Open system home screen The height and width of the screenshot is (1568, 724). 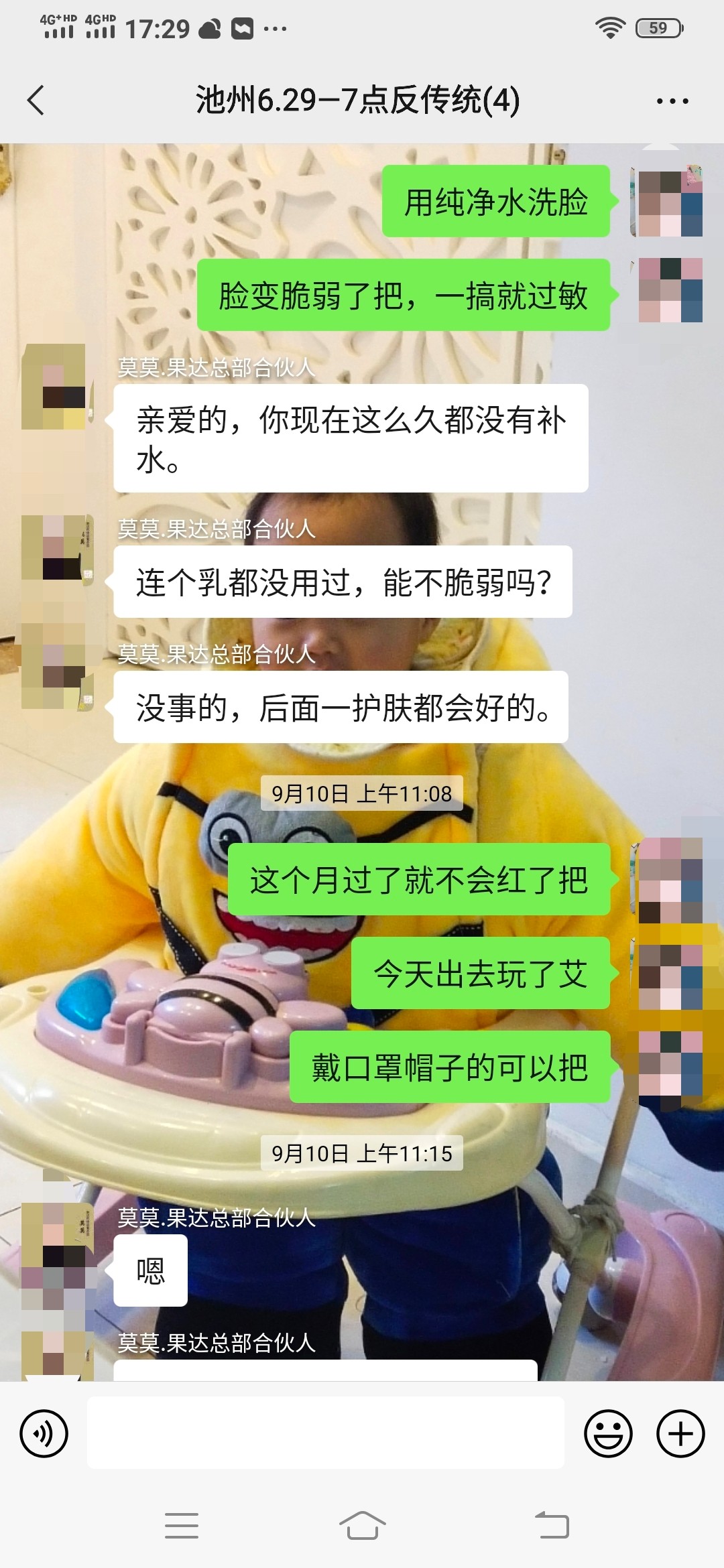[x=362, y=1526]
